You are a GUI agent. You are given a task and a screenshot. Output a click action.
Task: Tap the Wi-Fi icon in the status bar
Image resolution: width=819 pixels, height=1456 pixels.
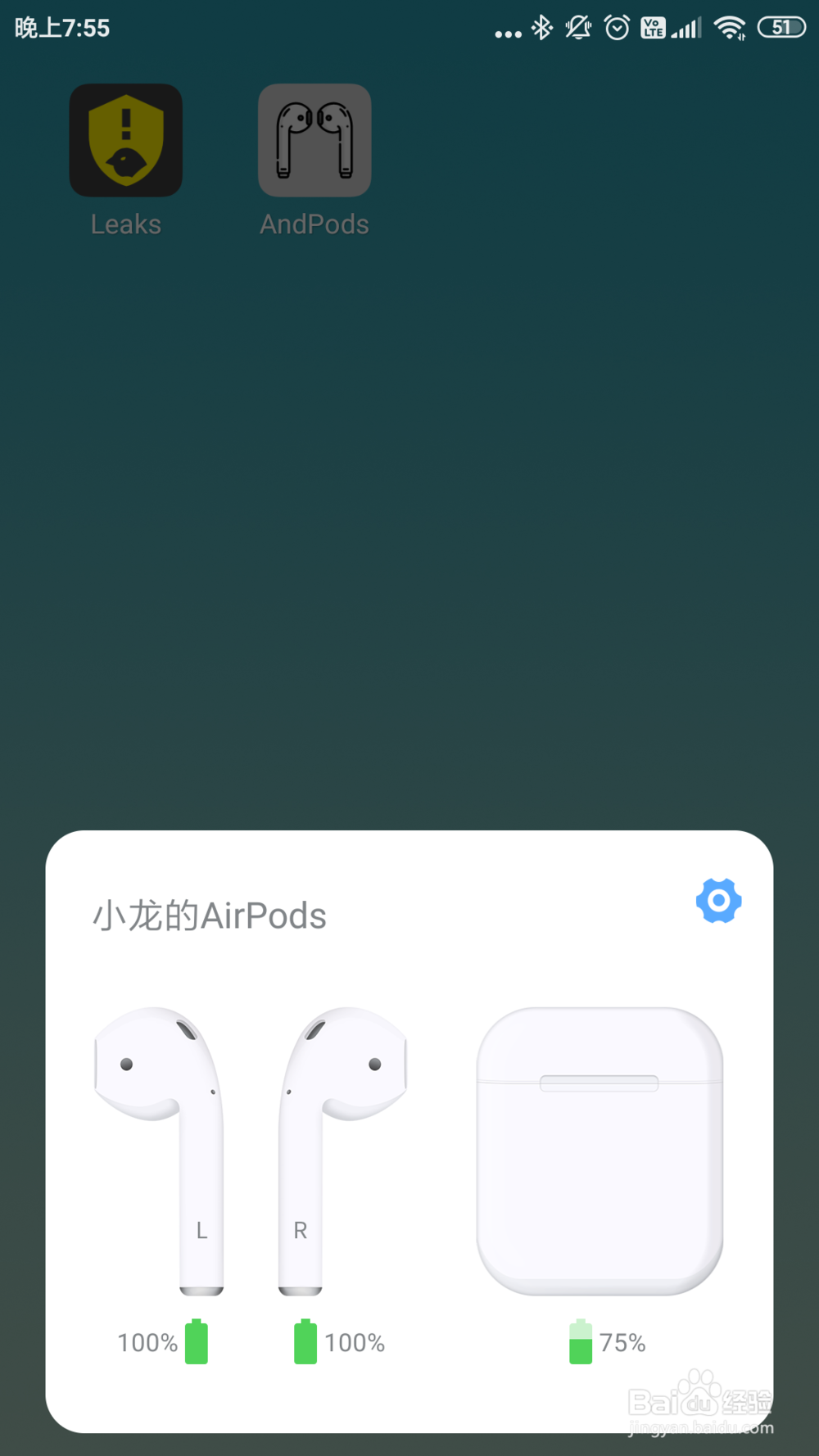tap(729, 27)
